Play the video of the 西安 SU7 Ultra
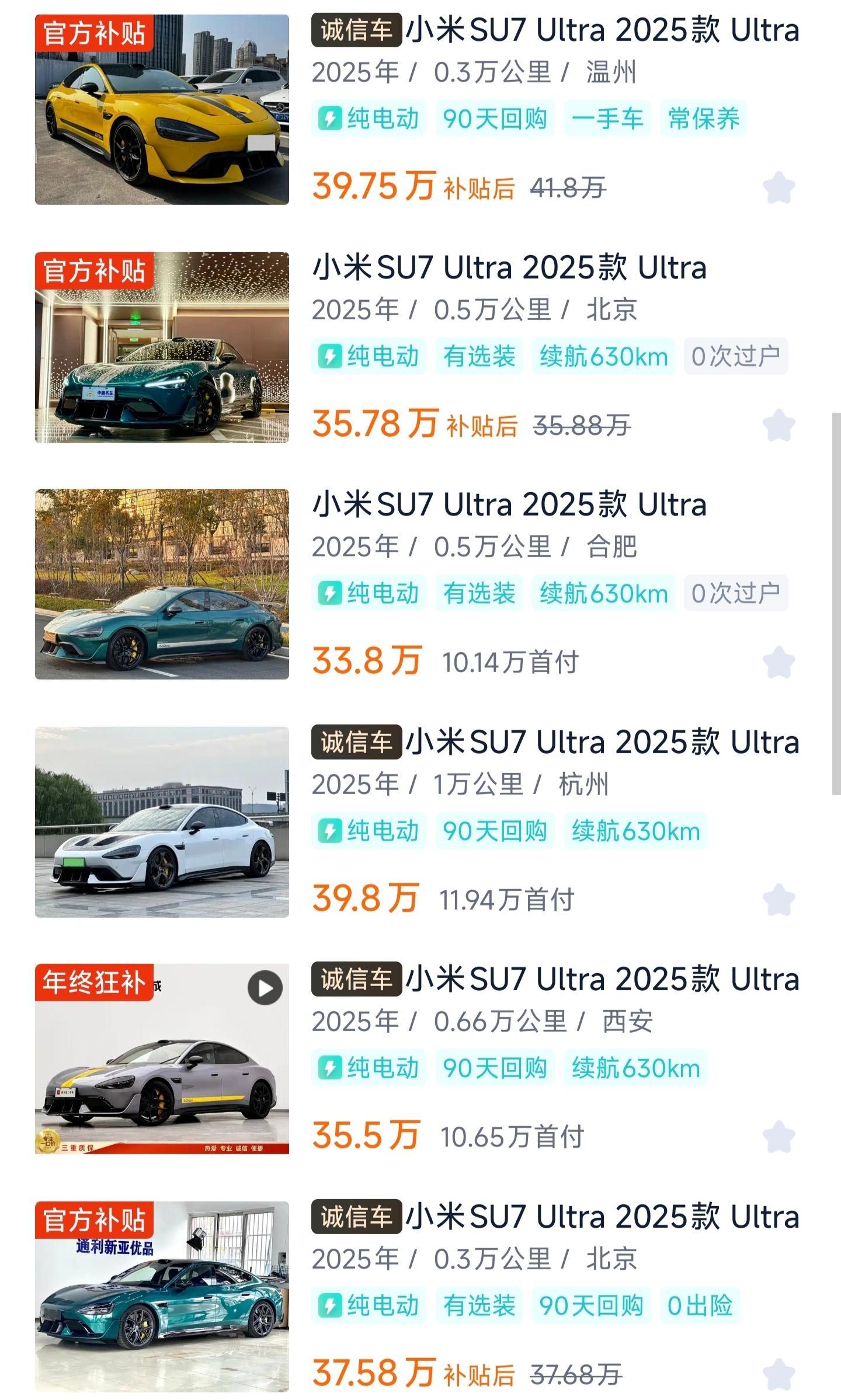Viewport: 841px width, 1400px height. coord(265,988)
